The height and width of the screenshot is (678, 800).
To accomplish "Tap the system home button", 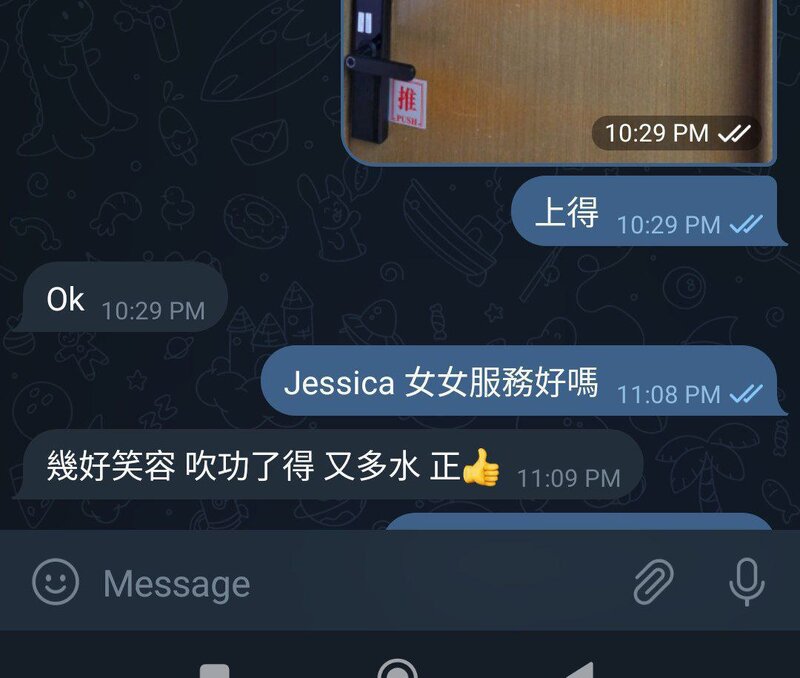I will (397, 670).
